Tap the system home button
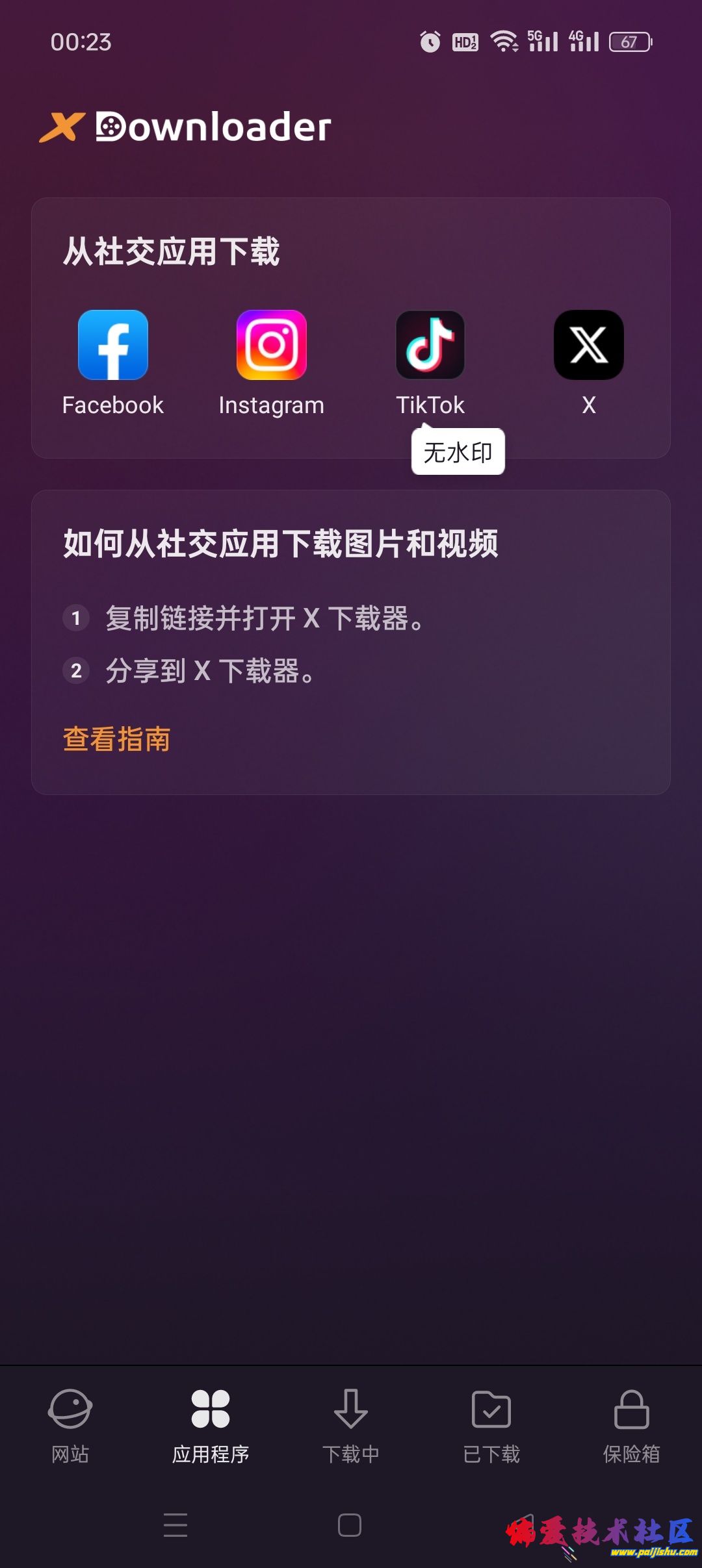This screenshot has width=702, height=1568. tap(350, 1525)
